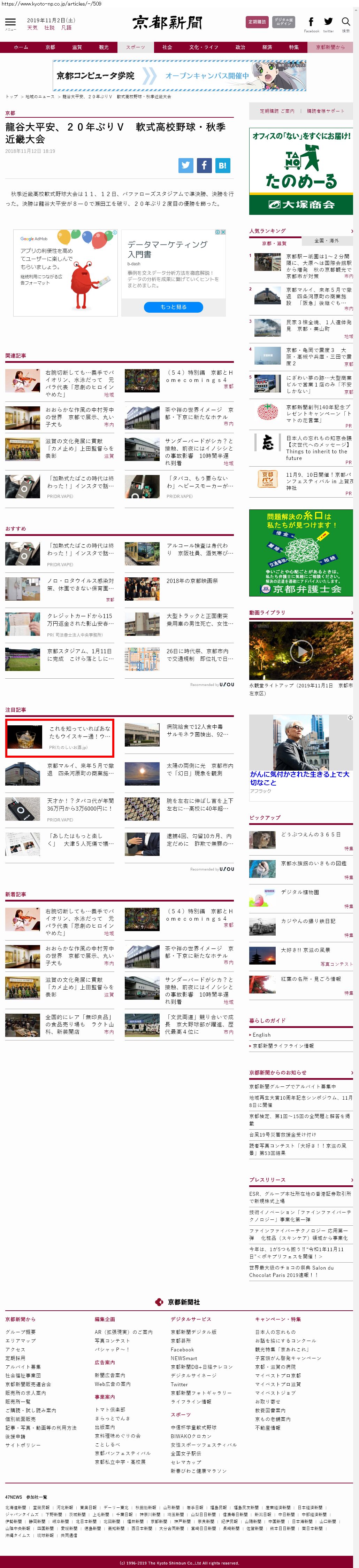
Task: Open the 政治 navigation tab
Action: point(240,47)
